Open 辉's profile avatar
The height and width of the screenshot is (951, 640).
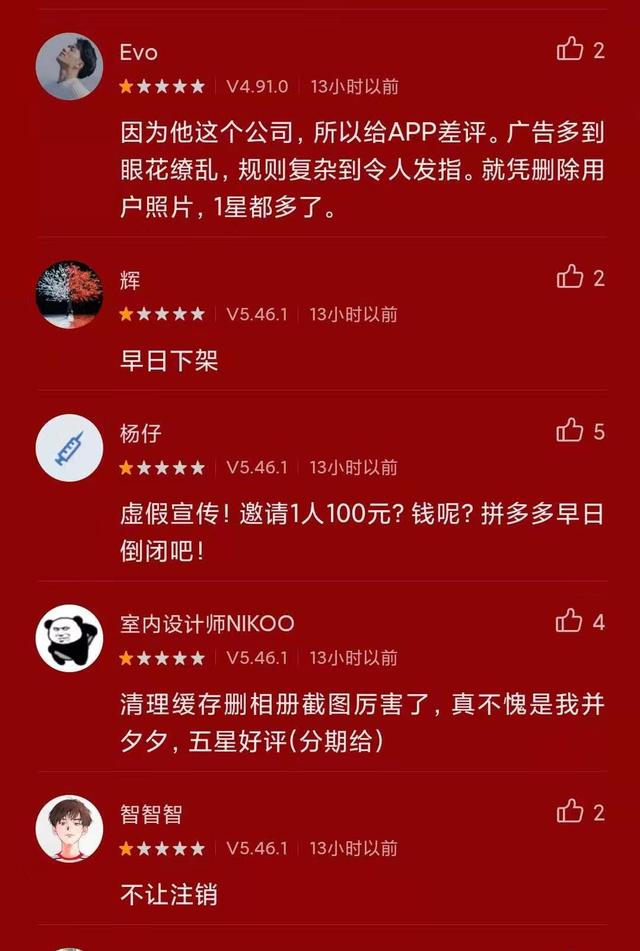point(69,294)
